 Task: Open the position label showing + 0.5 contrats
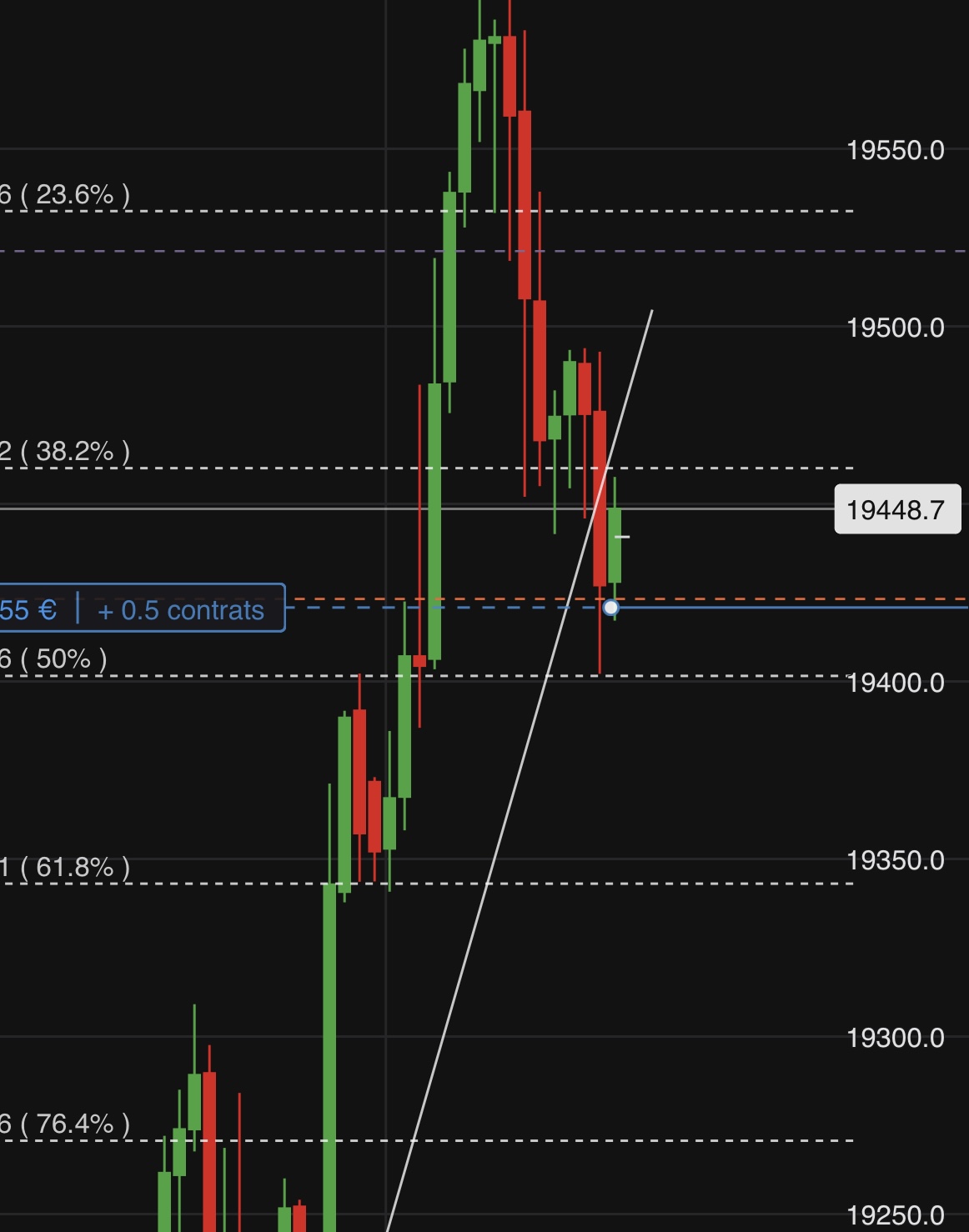coord(179,609)
